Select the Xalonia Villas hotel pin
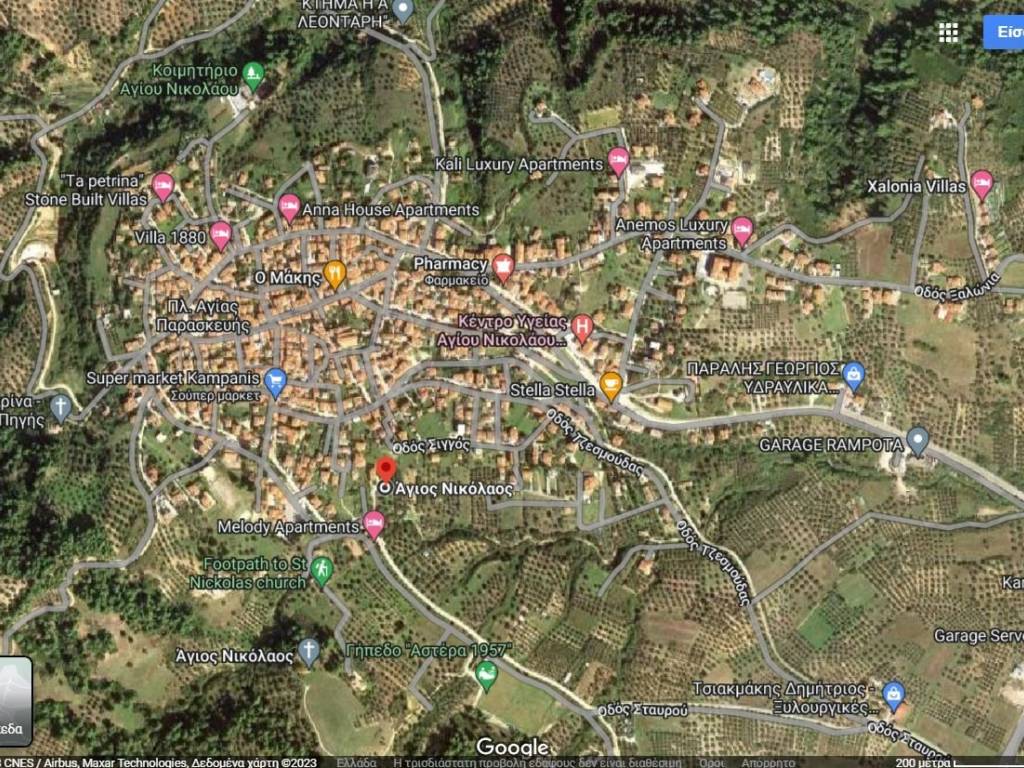This screenshot has width=1024, height=768. 982,185
